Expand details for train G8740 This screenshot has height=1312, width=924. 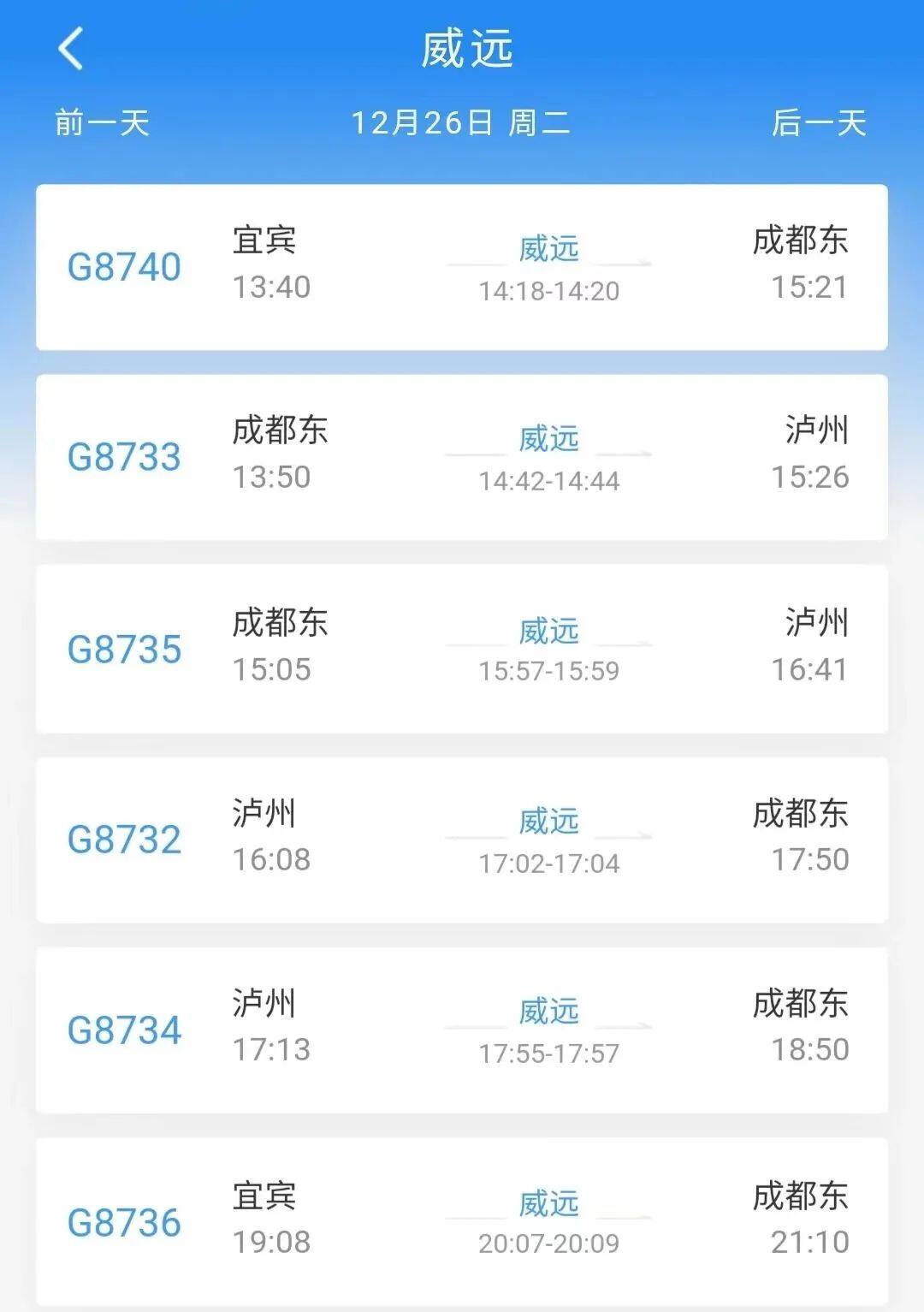tap(462, 266)
